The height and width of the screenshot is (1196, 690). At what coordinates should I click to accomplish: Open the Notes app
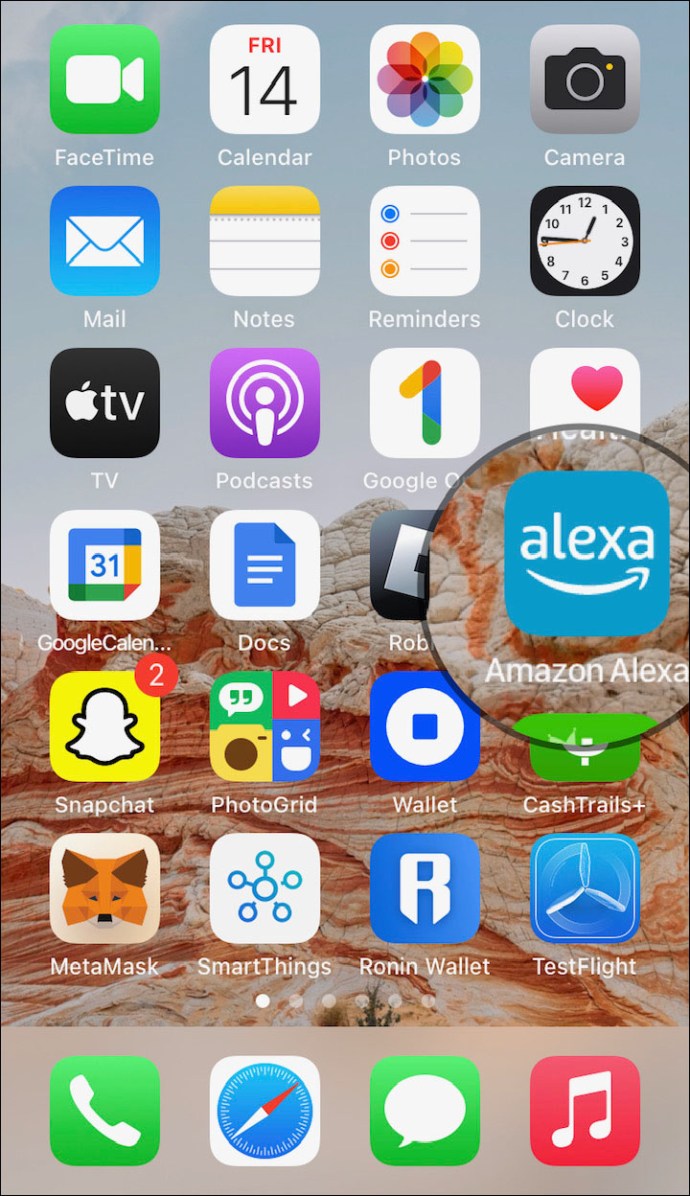(x=265, y=241)
